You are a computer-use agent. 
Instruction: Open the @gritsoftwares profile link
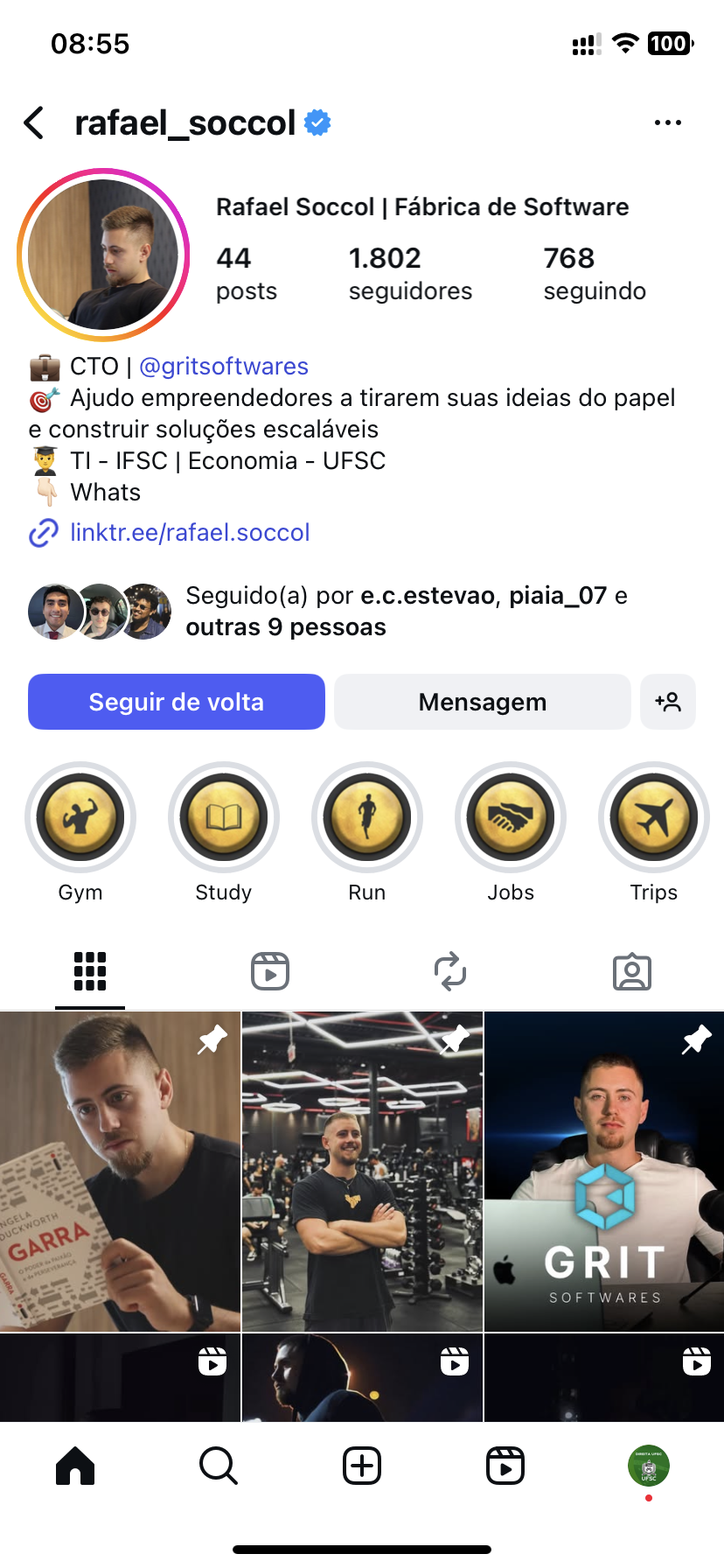(x=224, y=366)
